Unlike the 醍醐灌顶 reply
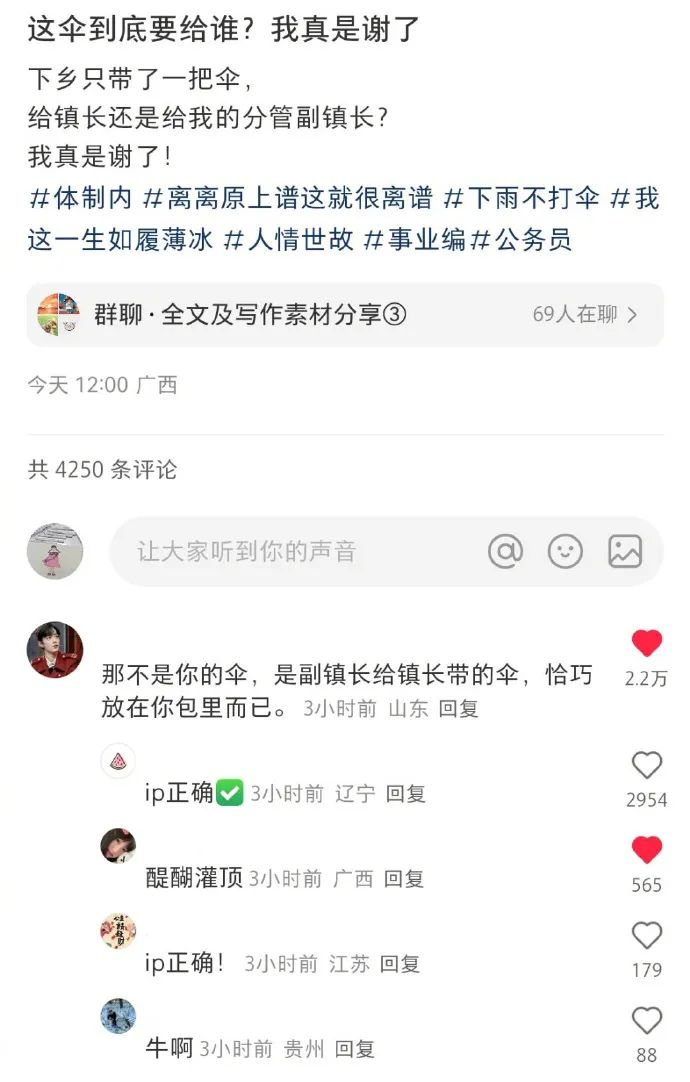The image size is (690, 1082). click(x=647, y=851)
